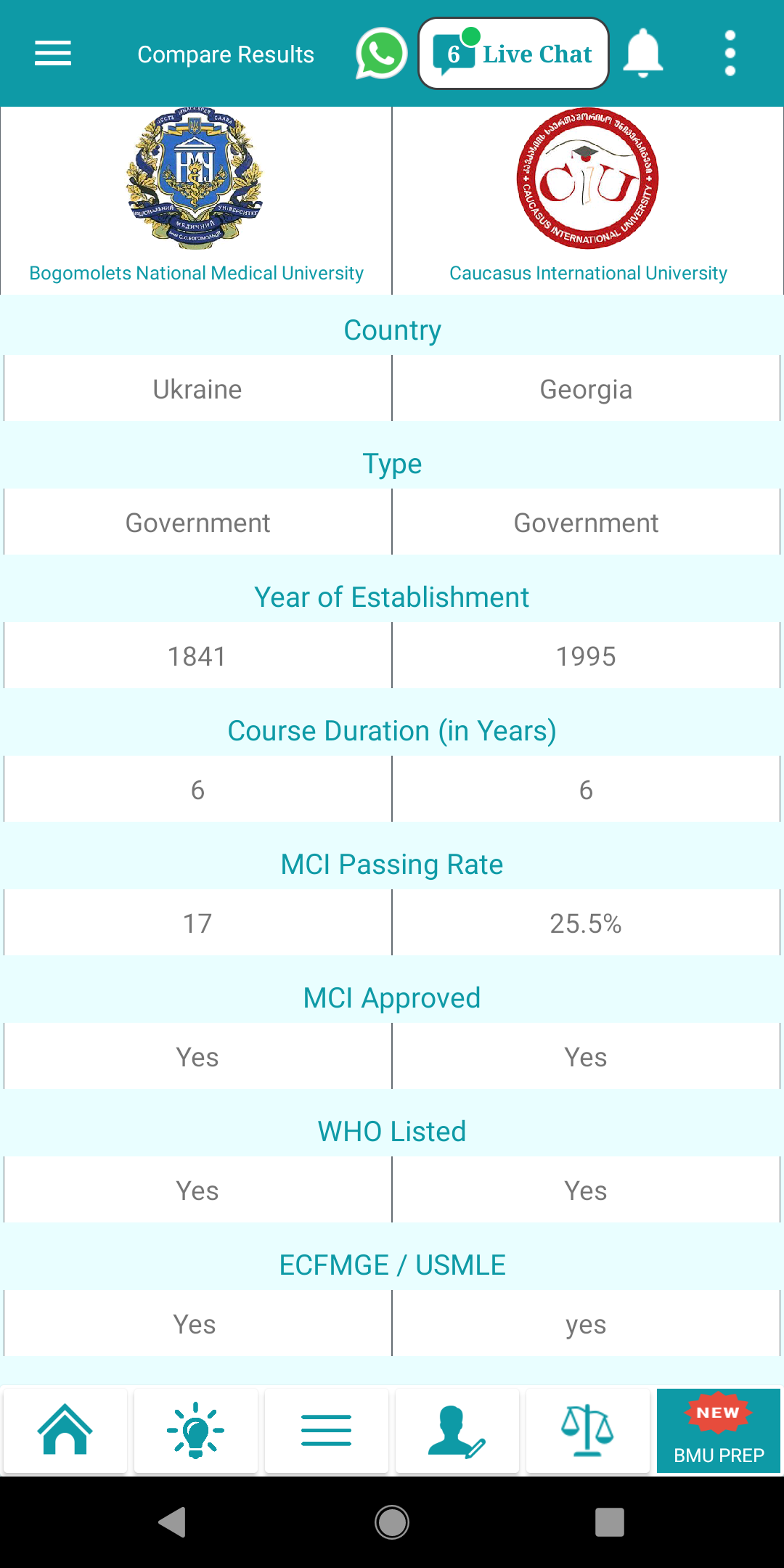784x1568 pixels.
Task: Open BMU PREP section
Action: tap(719, 1430)
